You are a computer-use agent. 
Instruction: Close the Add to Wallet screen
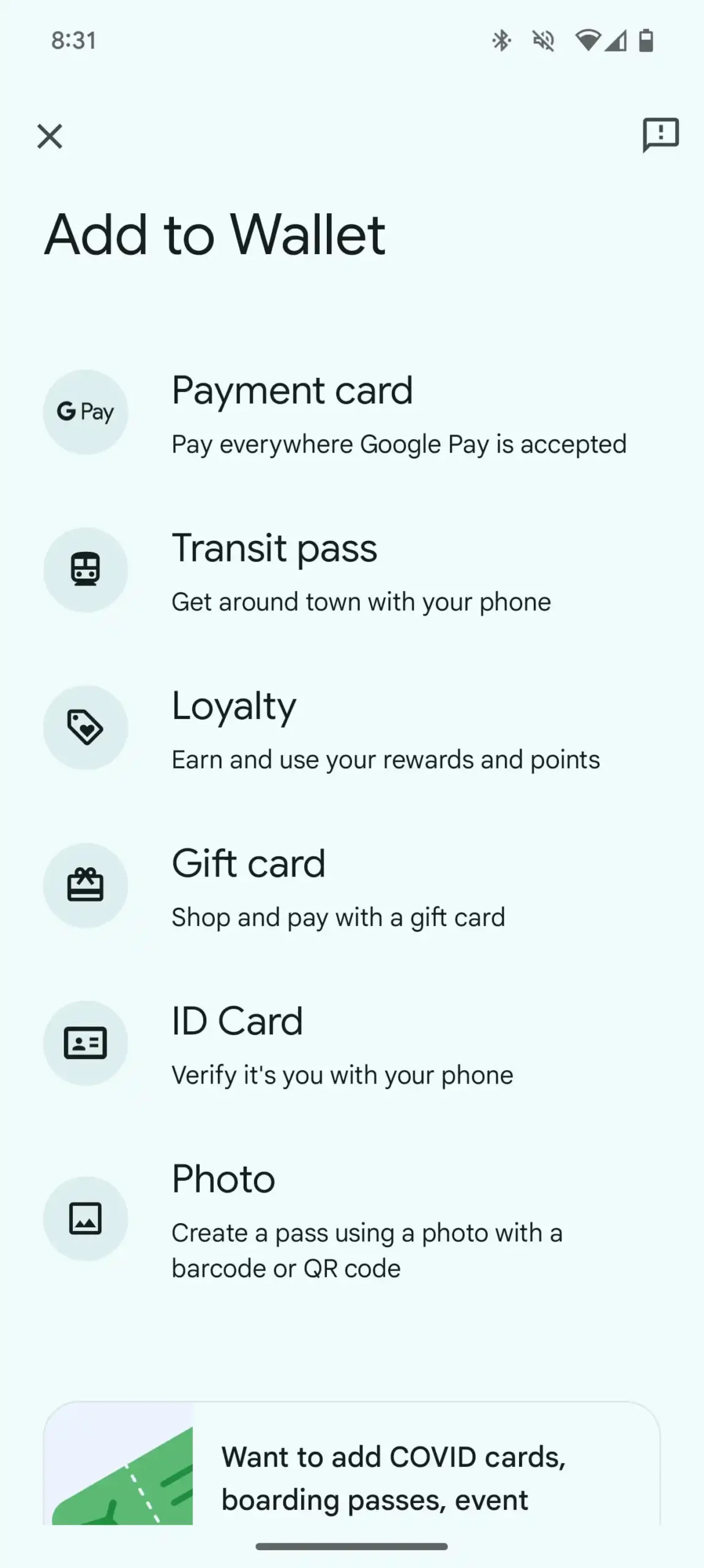[x=50, y=136]
